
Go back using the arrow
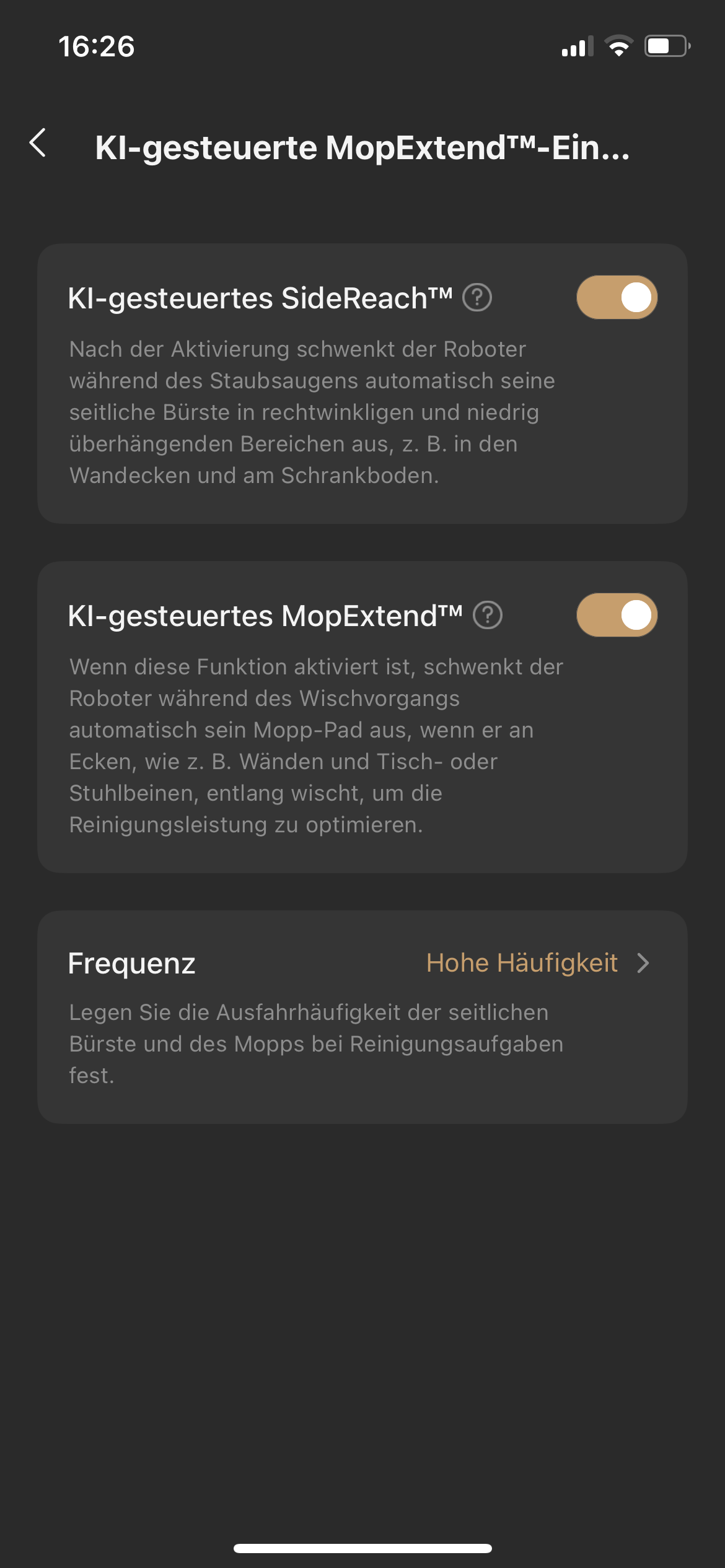pyautogui.click(x=38, y=144)
